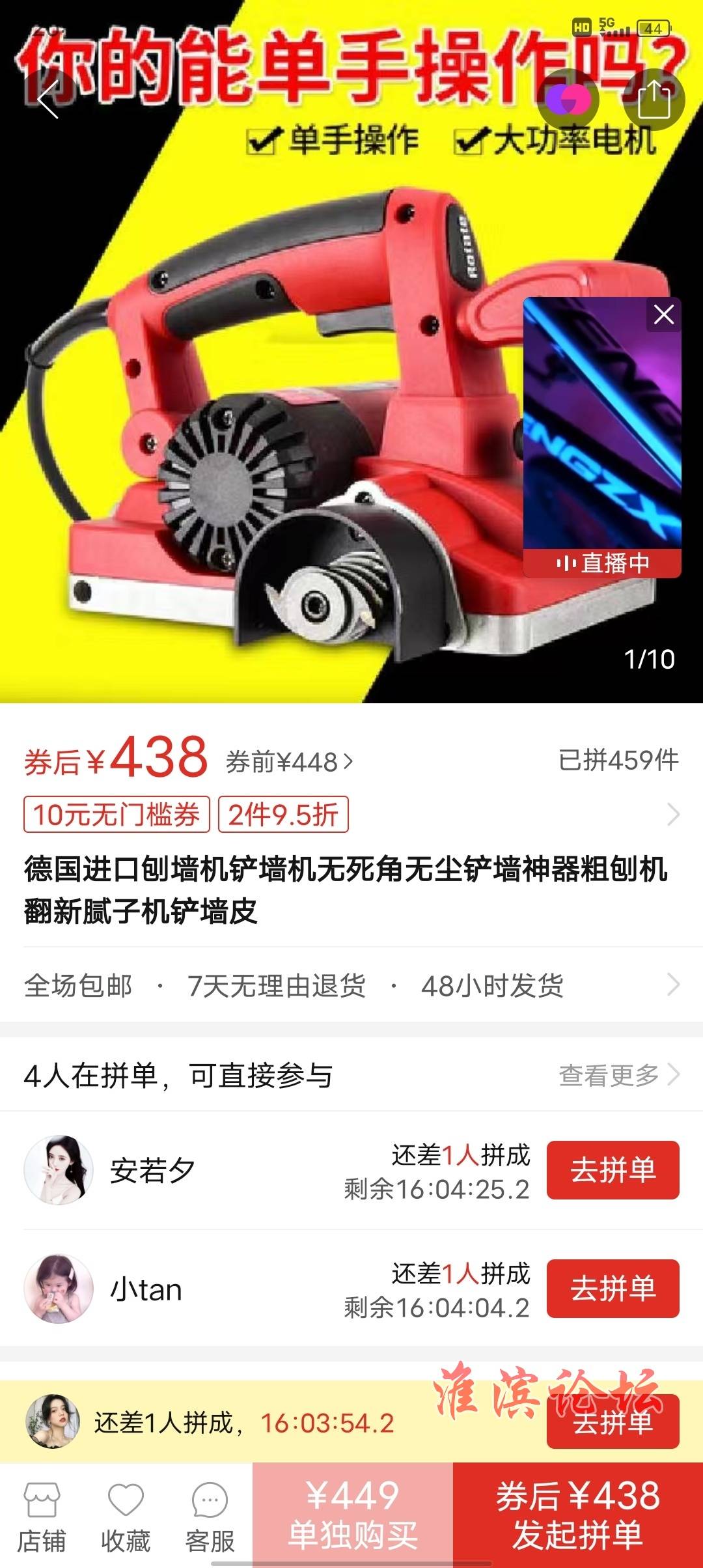Share this product via the share icon

(654, 100)
